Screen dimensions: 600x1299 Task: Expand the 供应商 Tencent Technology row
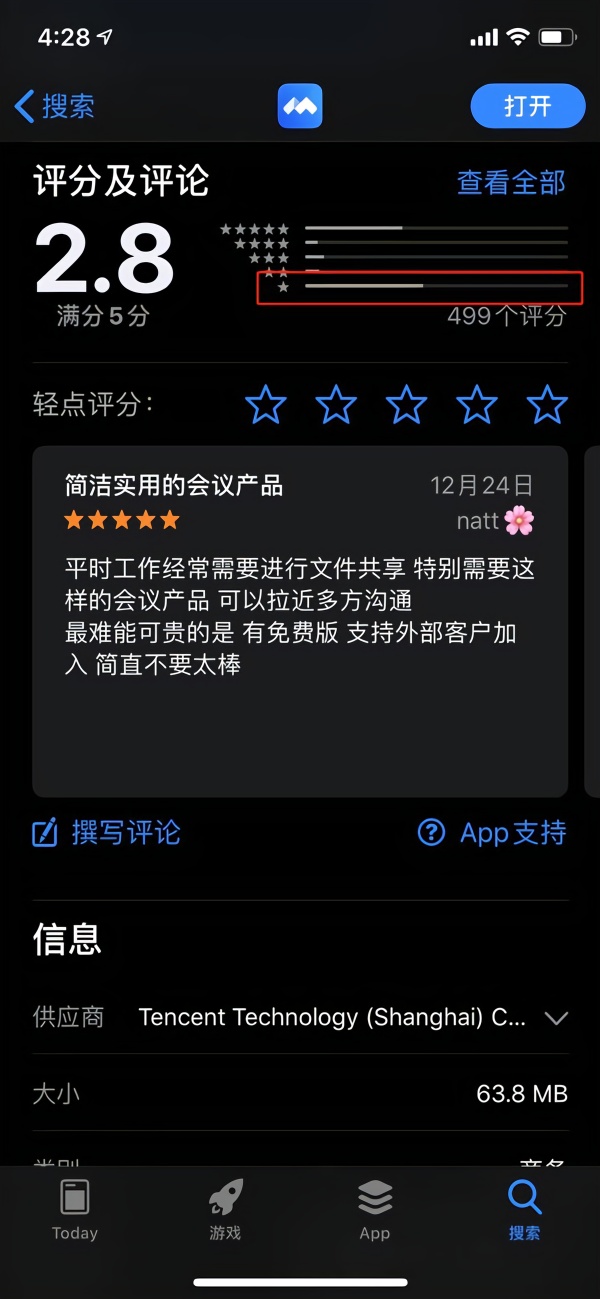click(555, 1018)
